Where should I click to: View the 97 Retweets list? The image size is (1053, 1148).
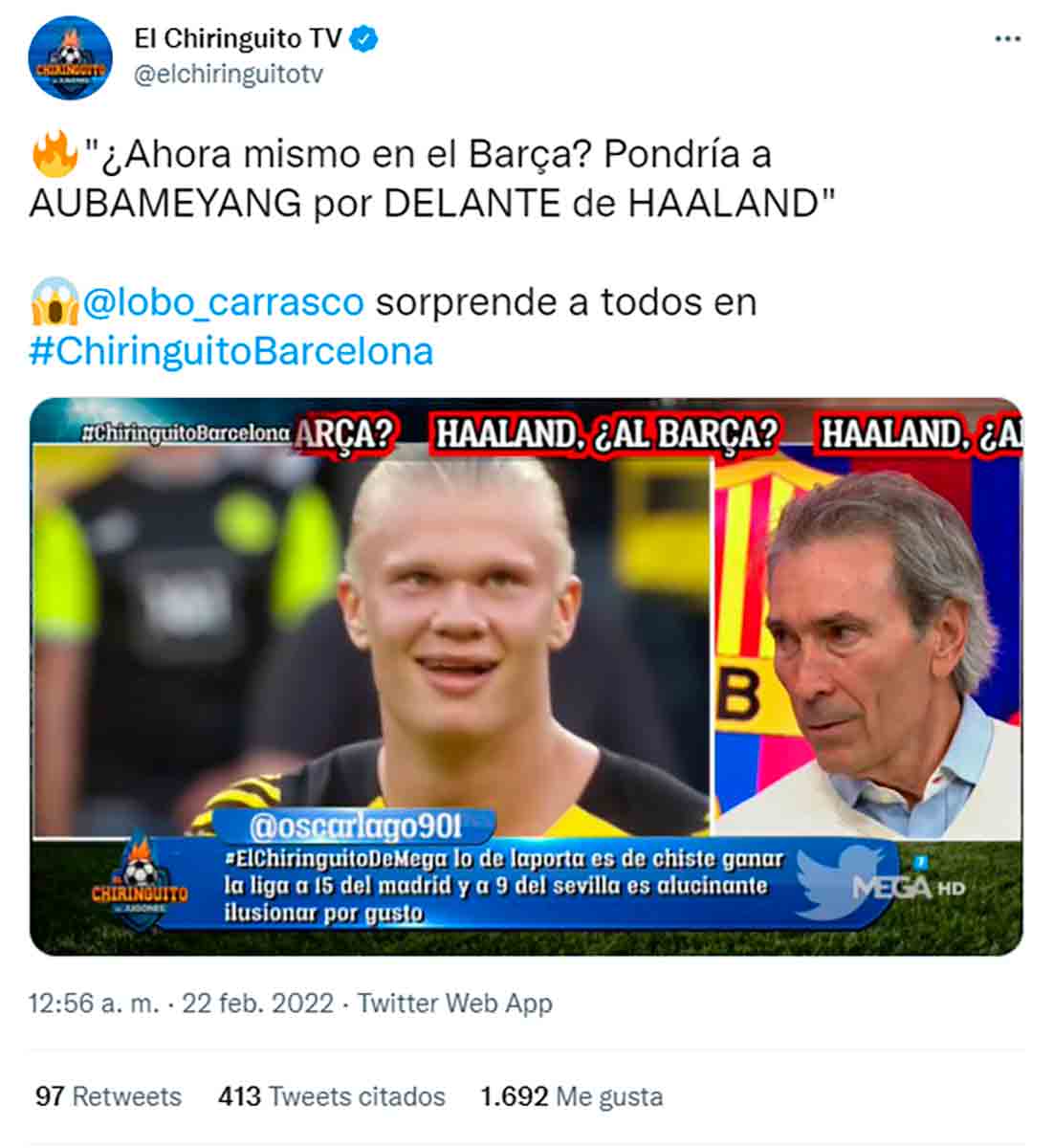[108, 1095]
